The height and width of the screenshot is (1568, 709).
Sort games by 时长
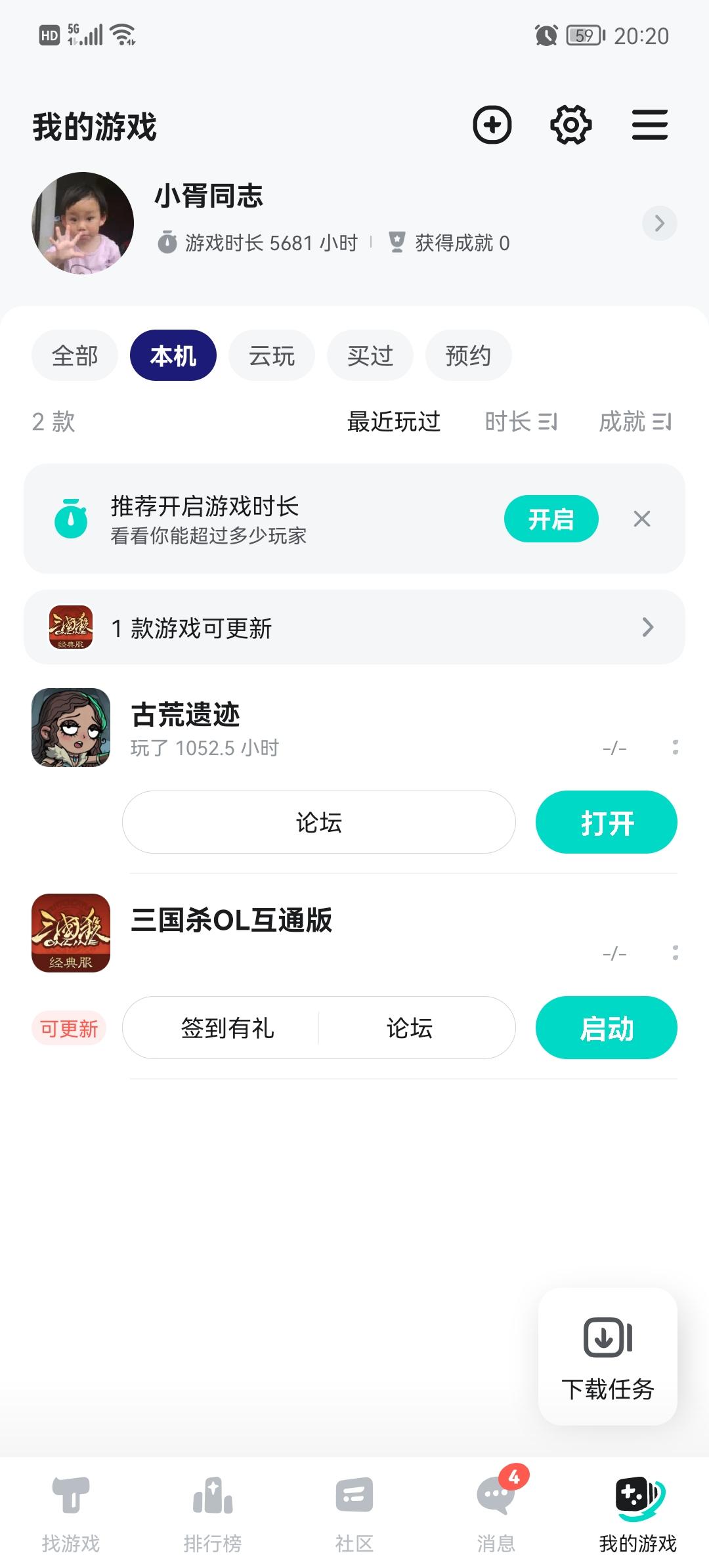pyautogui.click(x=521, y=422)
